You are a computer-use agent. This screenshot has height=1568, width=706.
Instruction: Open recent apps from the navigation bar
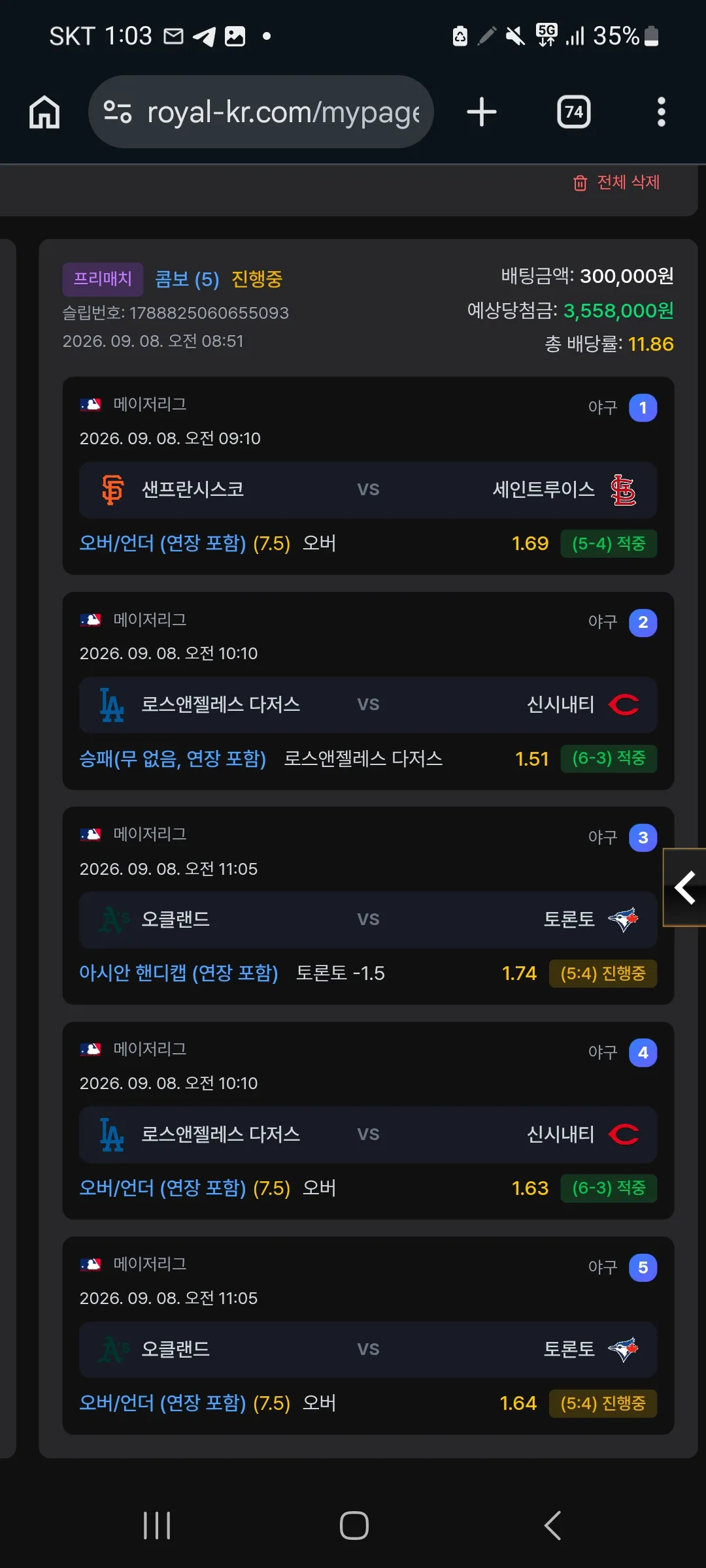tap(157, 1526)
